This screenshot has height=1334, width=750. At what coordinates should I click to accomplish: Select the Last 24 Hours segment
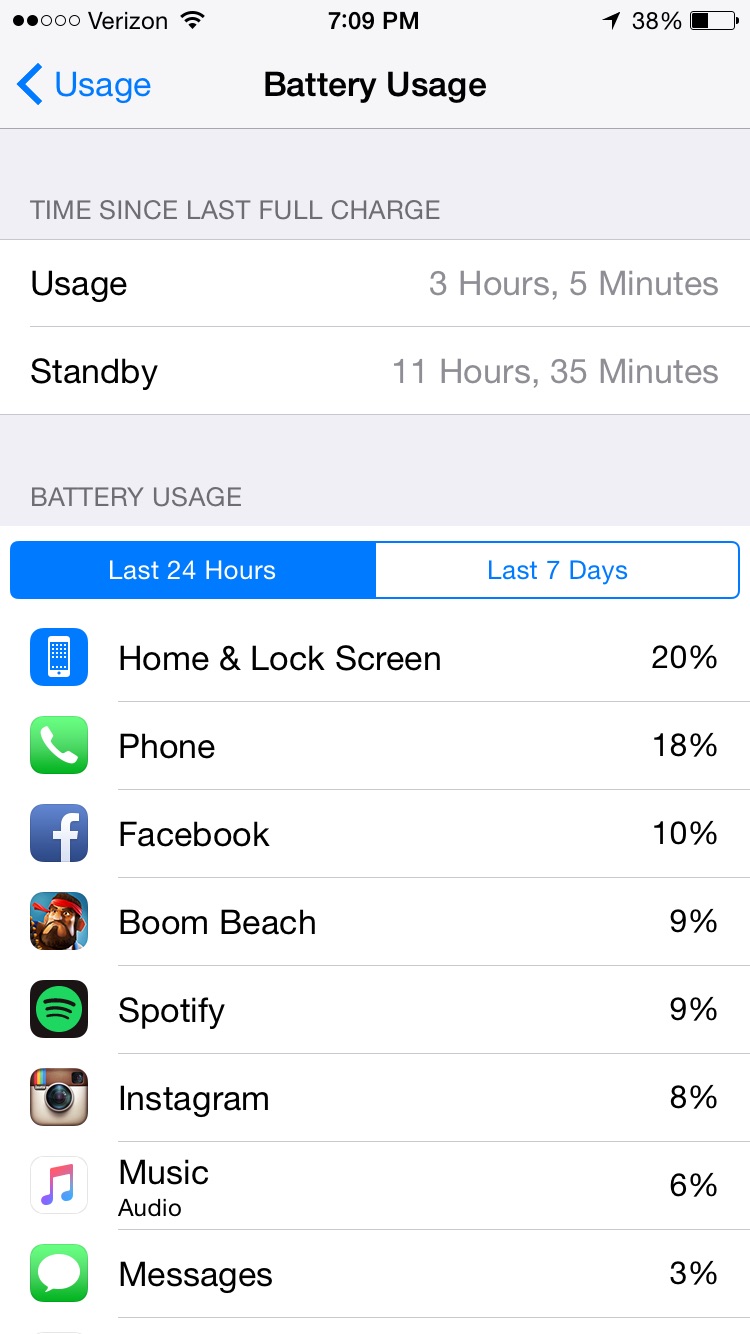click(193, 570)
